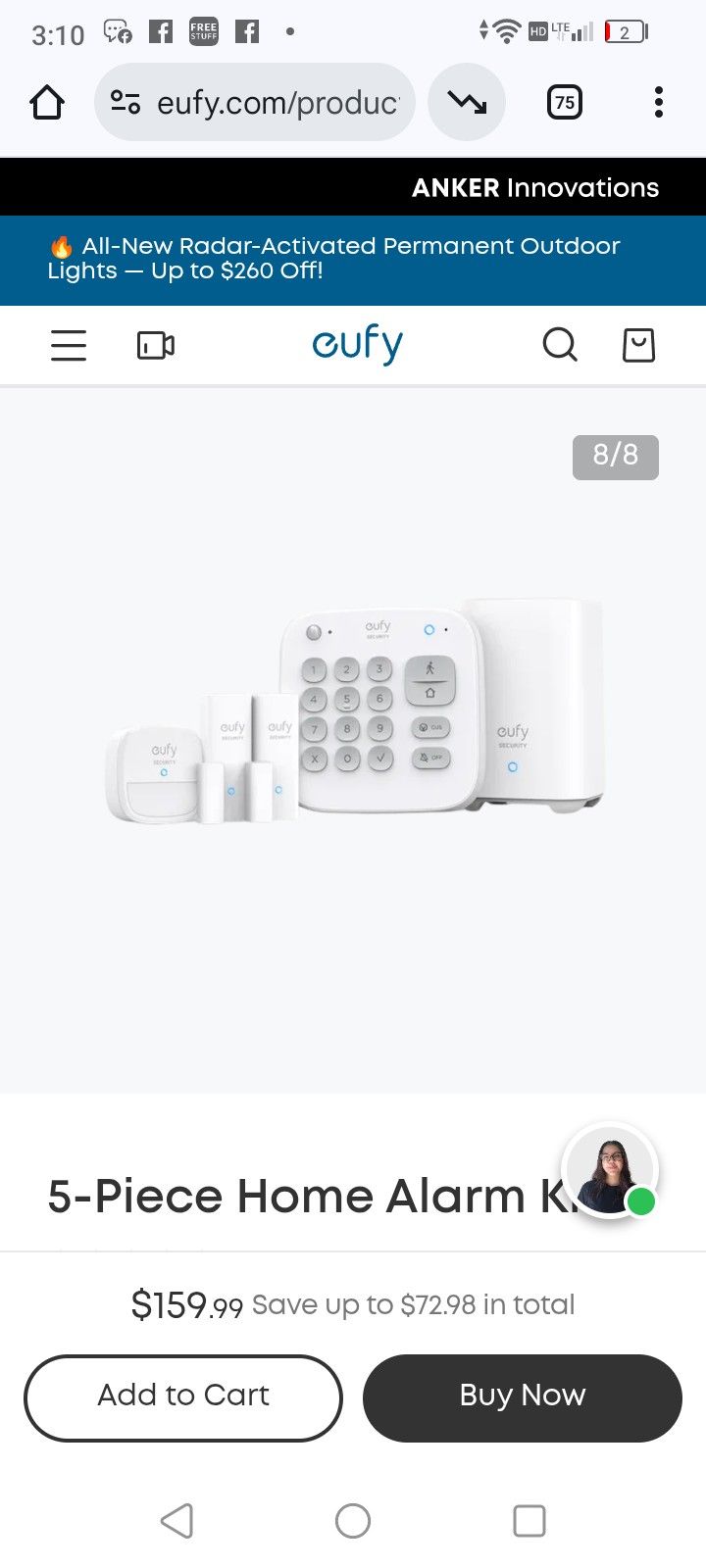706x1568 pixels.
Task: Open the site search magnifier
Action: tap(560, 345)
